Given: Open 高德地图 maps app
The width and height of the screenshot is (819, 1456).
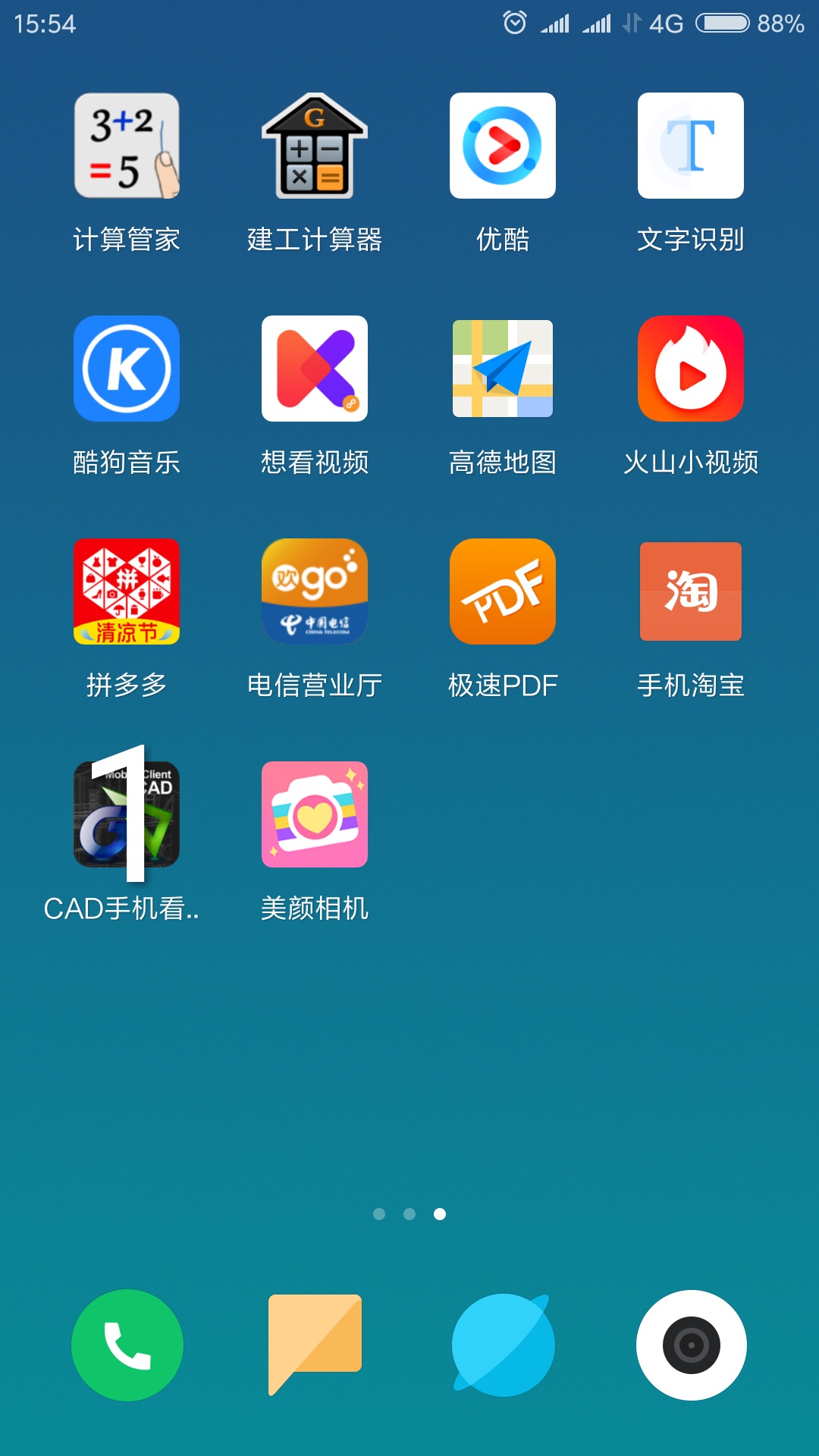Looking at the screenshot, I should (x=503, y=369).
